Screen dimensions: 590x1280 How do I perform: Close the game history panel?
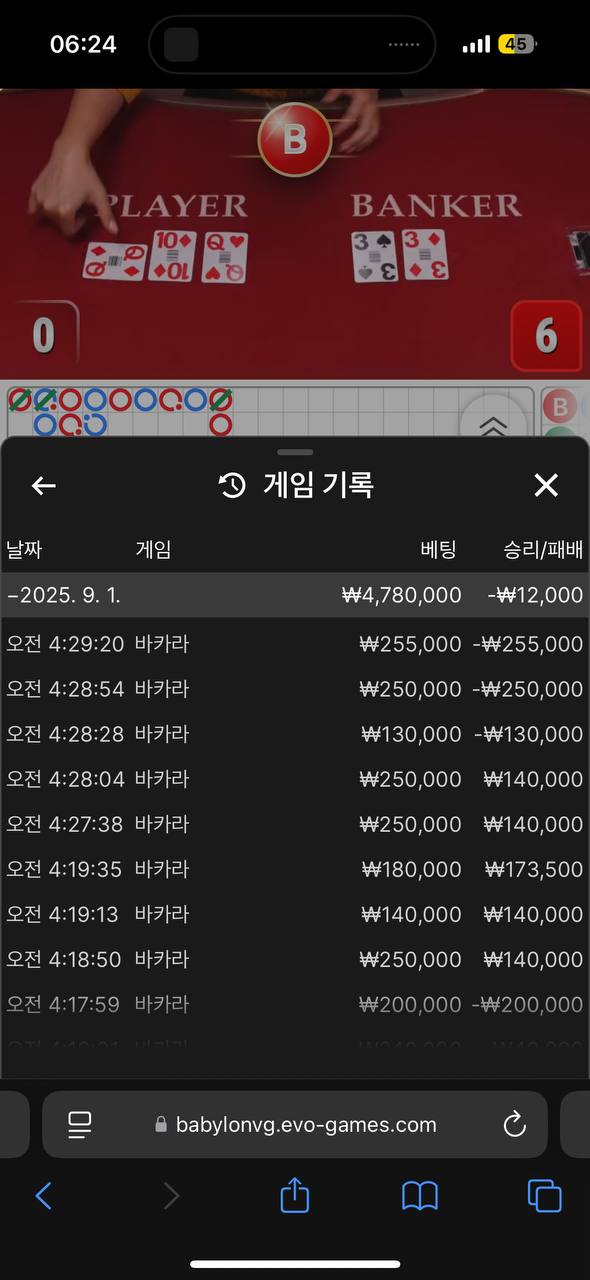(x=546, y=486)
